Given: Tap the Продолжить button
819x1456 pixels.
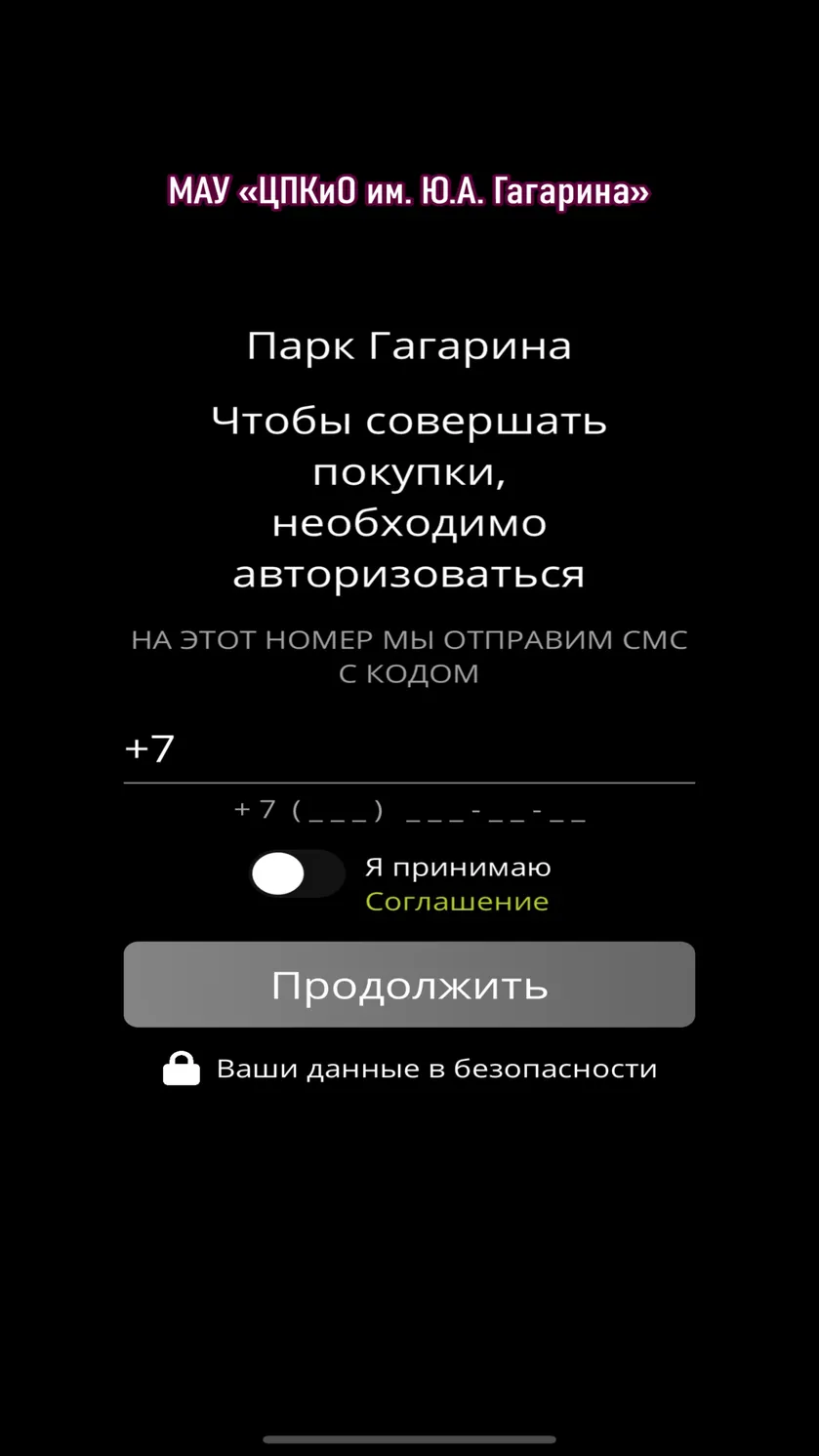Looking at the screenshot, I should tap(409, 985).
